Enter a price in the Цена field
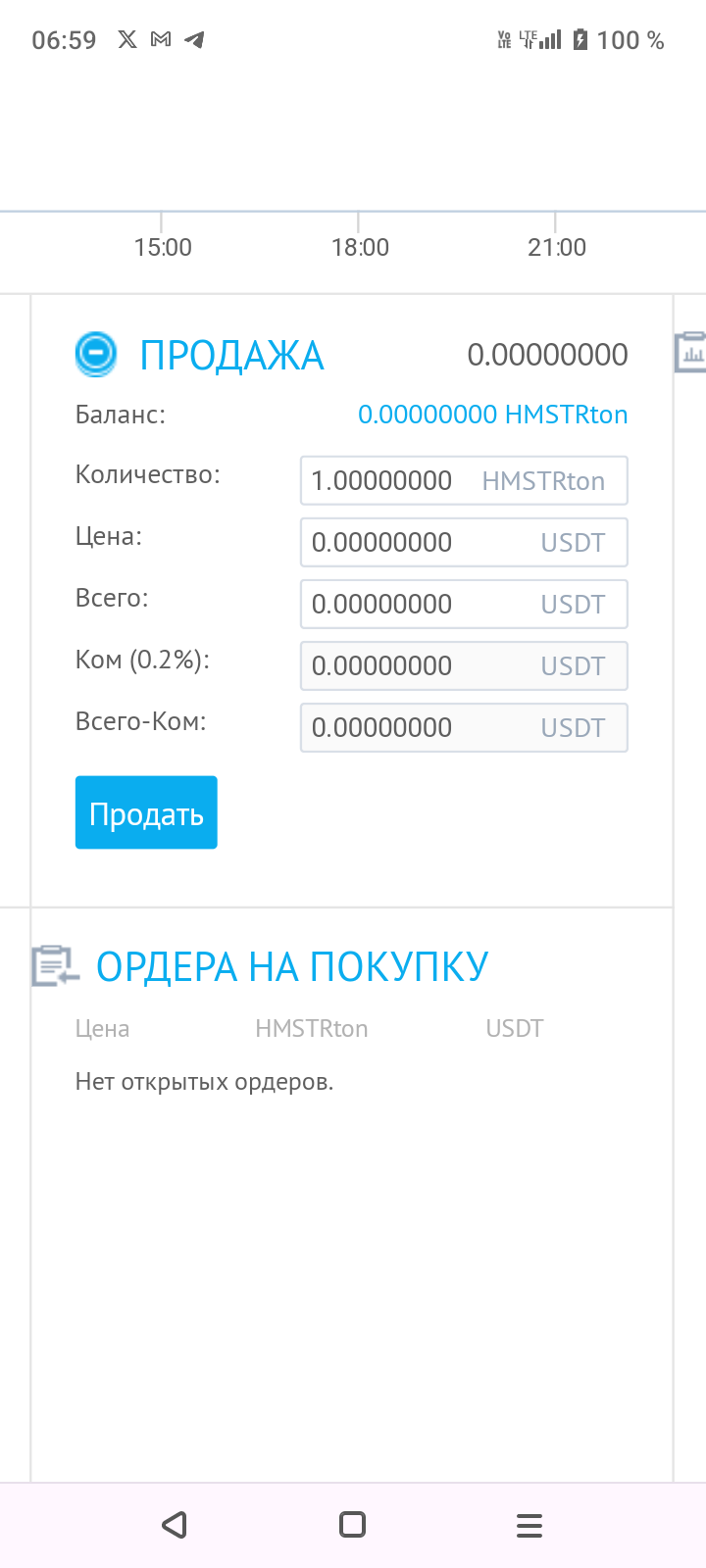This screenshot has width=706, height=1568. [464, 543]
